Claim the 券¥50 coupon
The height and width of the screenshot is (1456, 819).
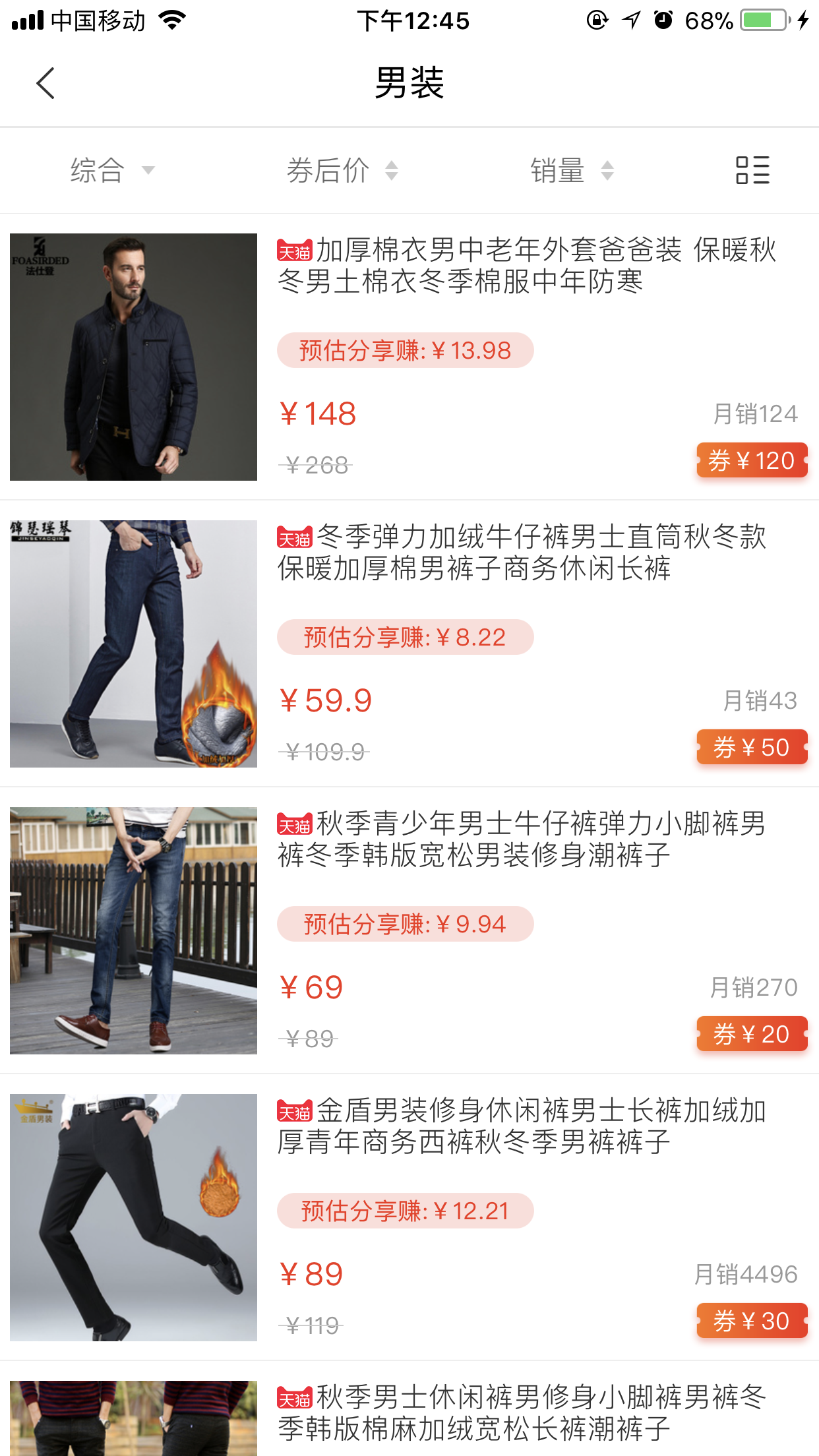point(752,747)
